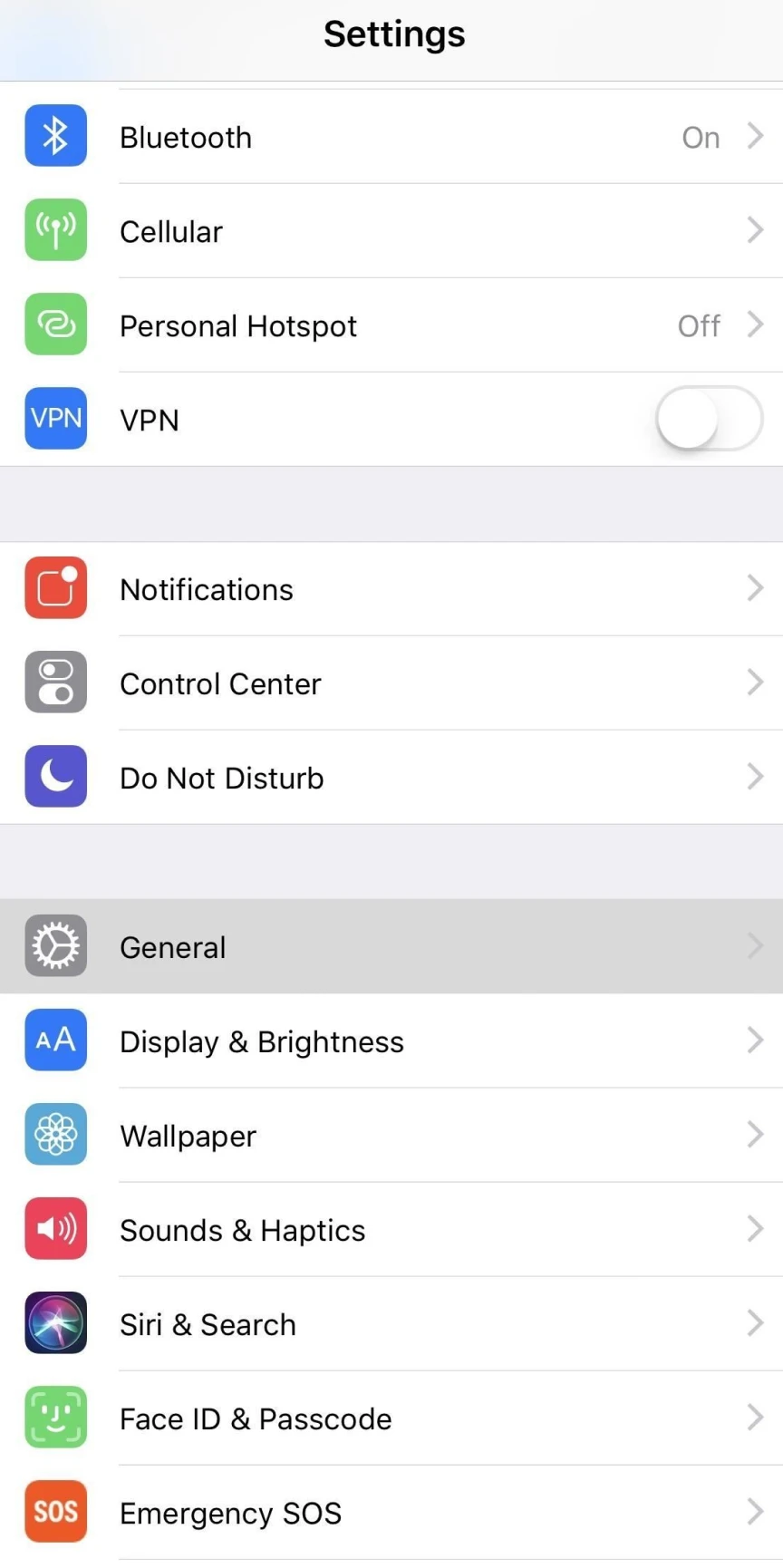Tap the Bluetooth icon
Screen dimensions: 783x1568
[x=55, y=135]
